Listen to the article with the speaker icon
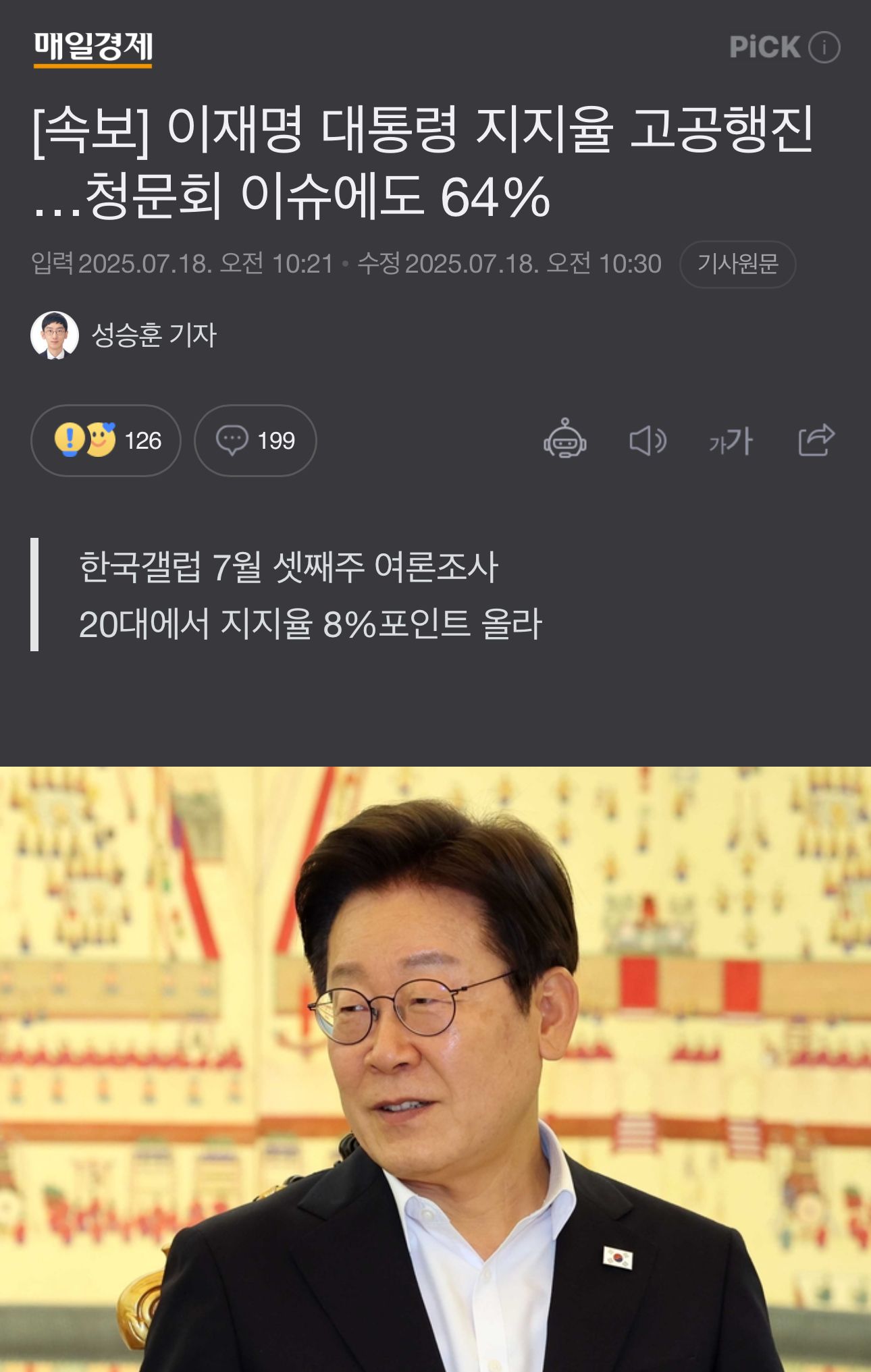Image resolution: width=871 pixels, height=1372 pixels. point(648,441)
